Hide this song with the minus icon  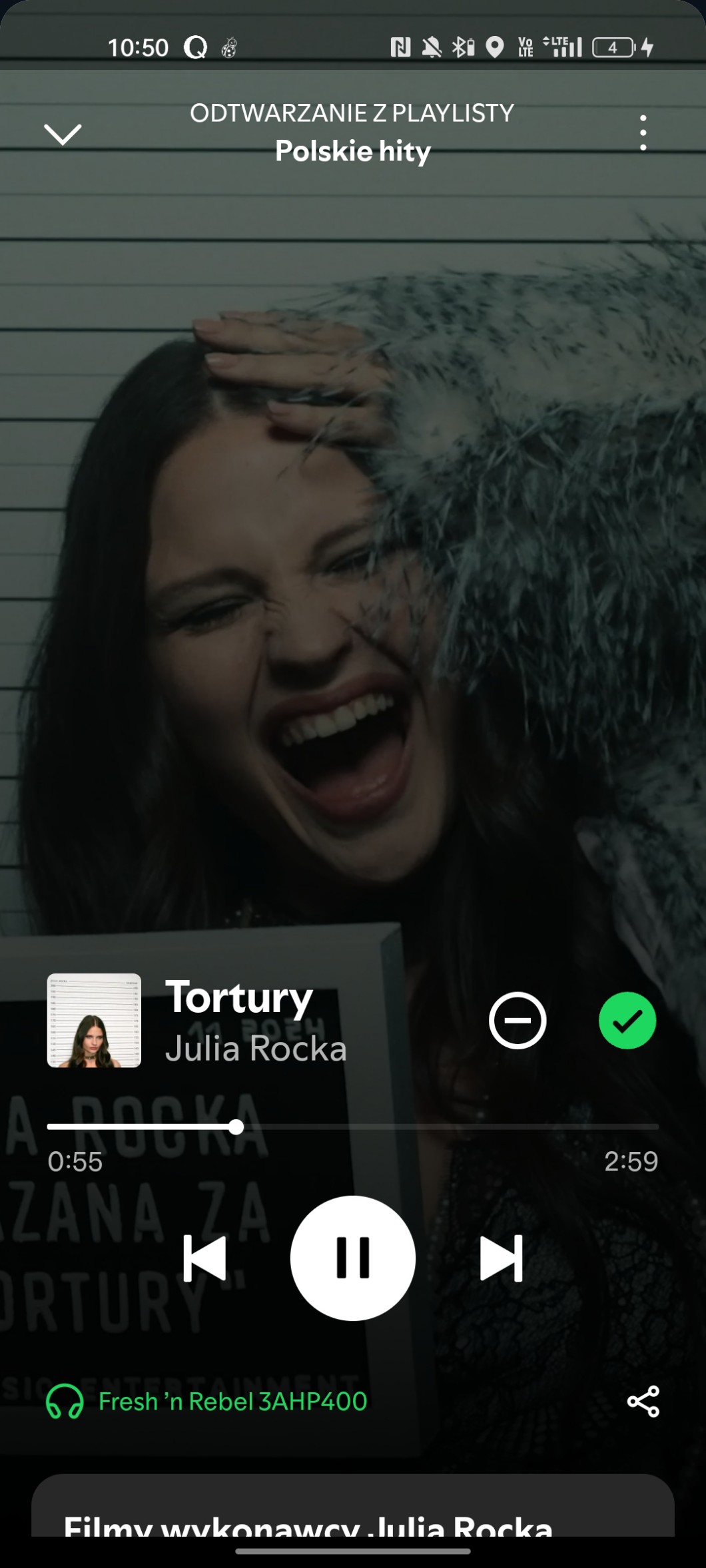coord(518,1021)
